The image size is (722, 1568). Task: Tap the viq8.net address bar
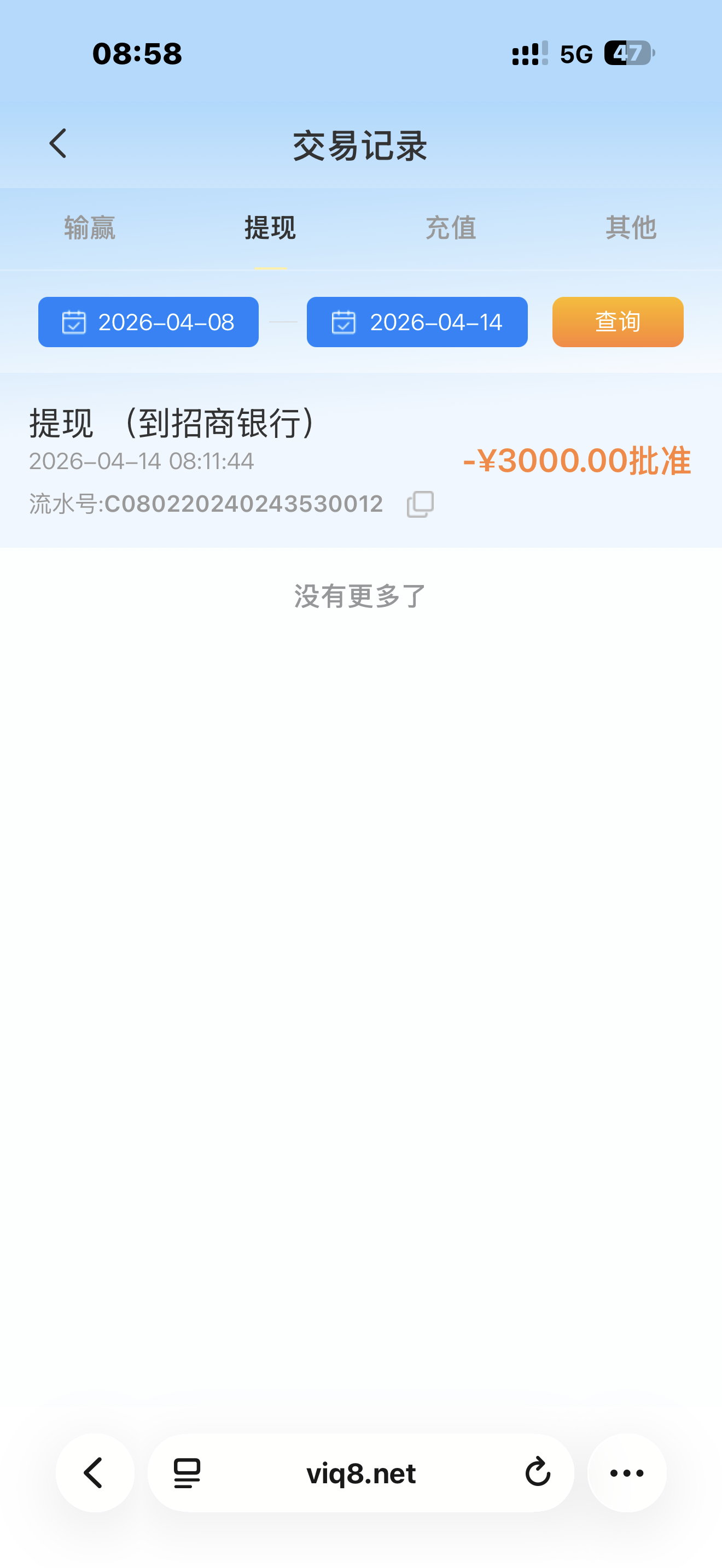click(x=360, y=1473)
